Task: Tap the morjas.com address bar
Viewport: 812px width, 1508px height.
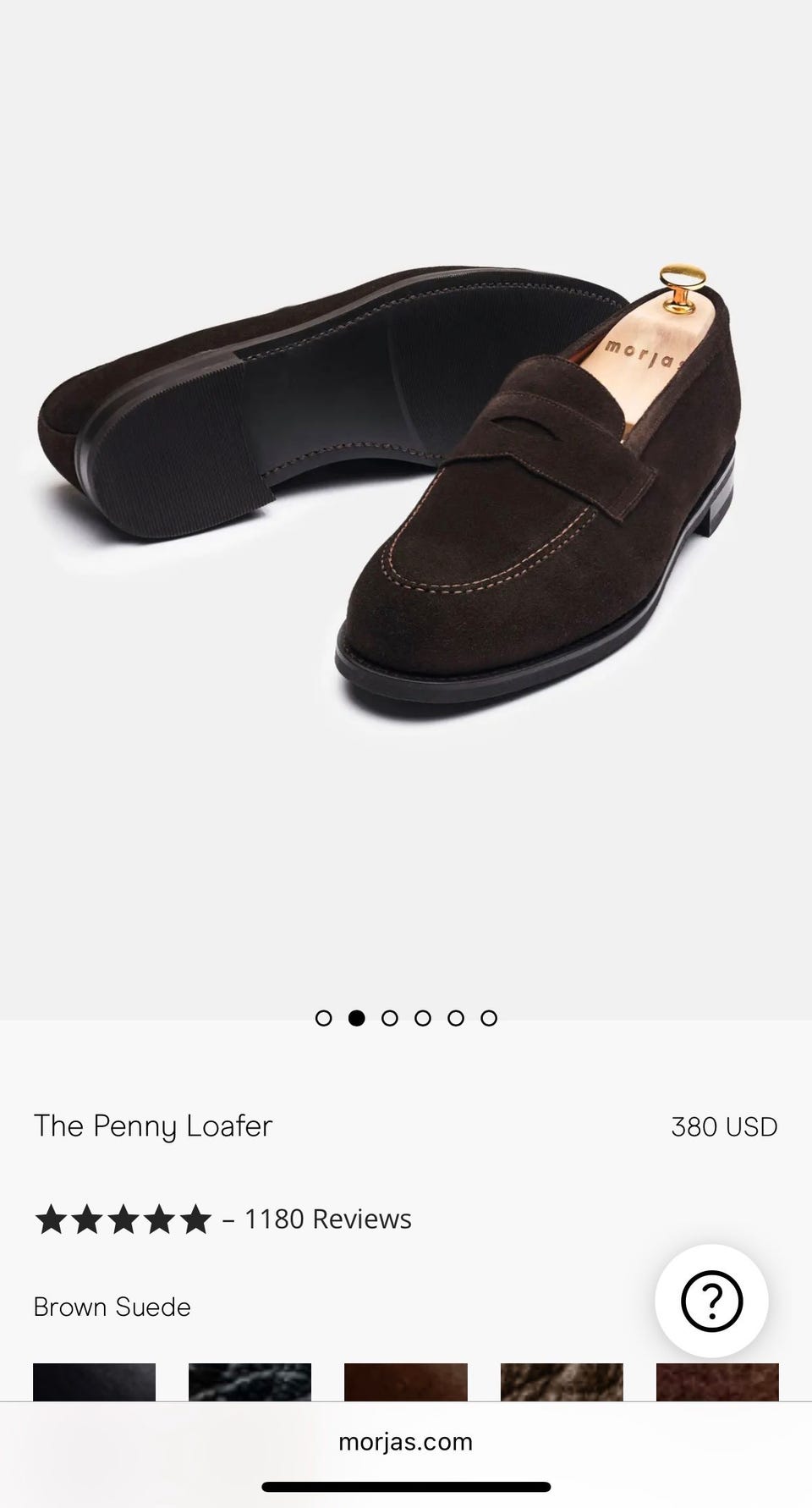Action: coord(405,1442)
